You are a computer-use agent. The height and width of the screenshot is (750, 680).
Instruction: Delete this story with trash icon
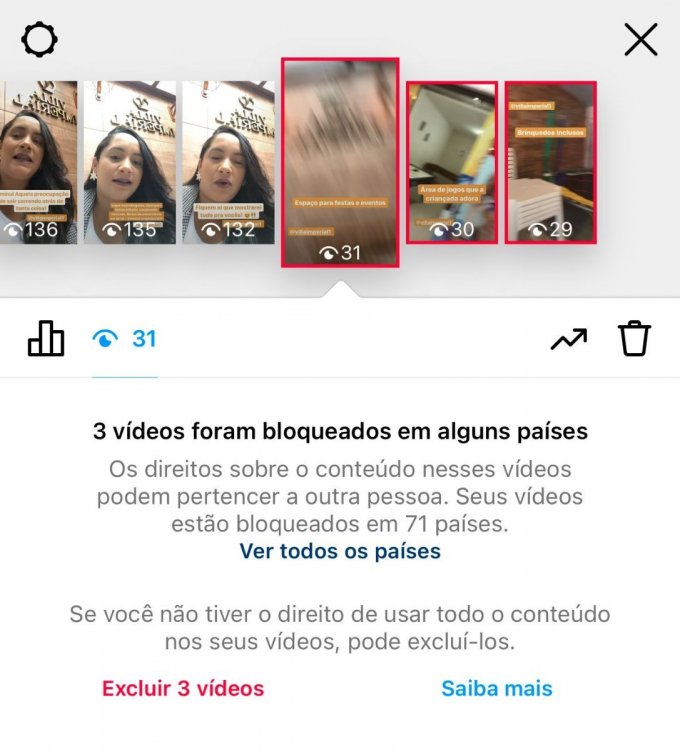634,339
